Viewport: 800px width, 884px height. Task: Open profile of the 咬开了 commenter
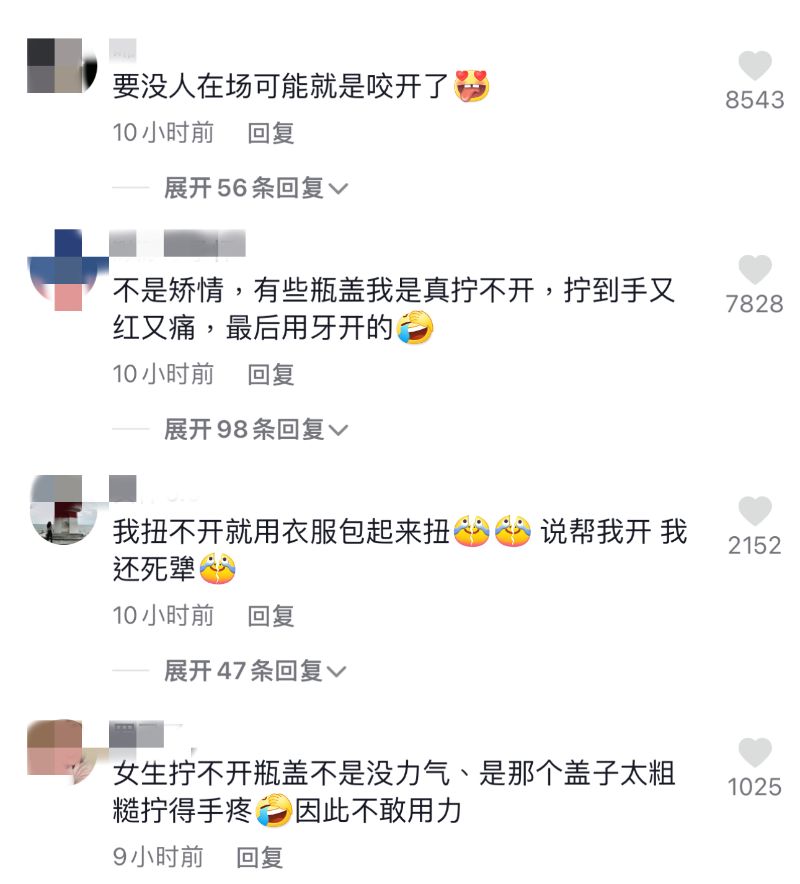point(62,66)
